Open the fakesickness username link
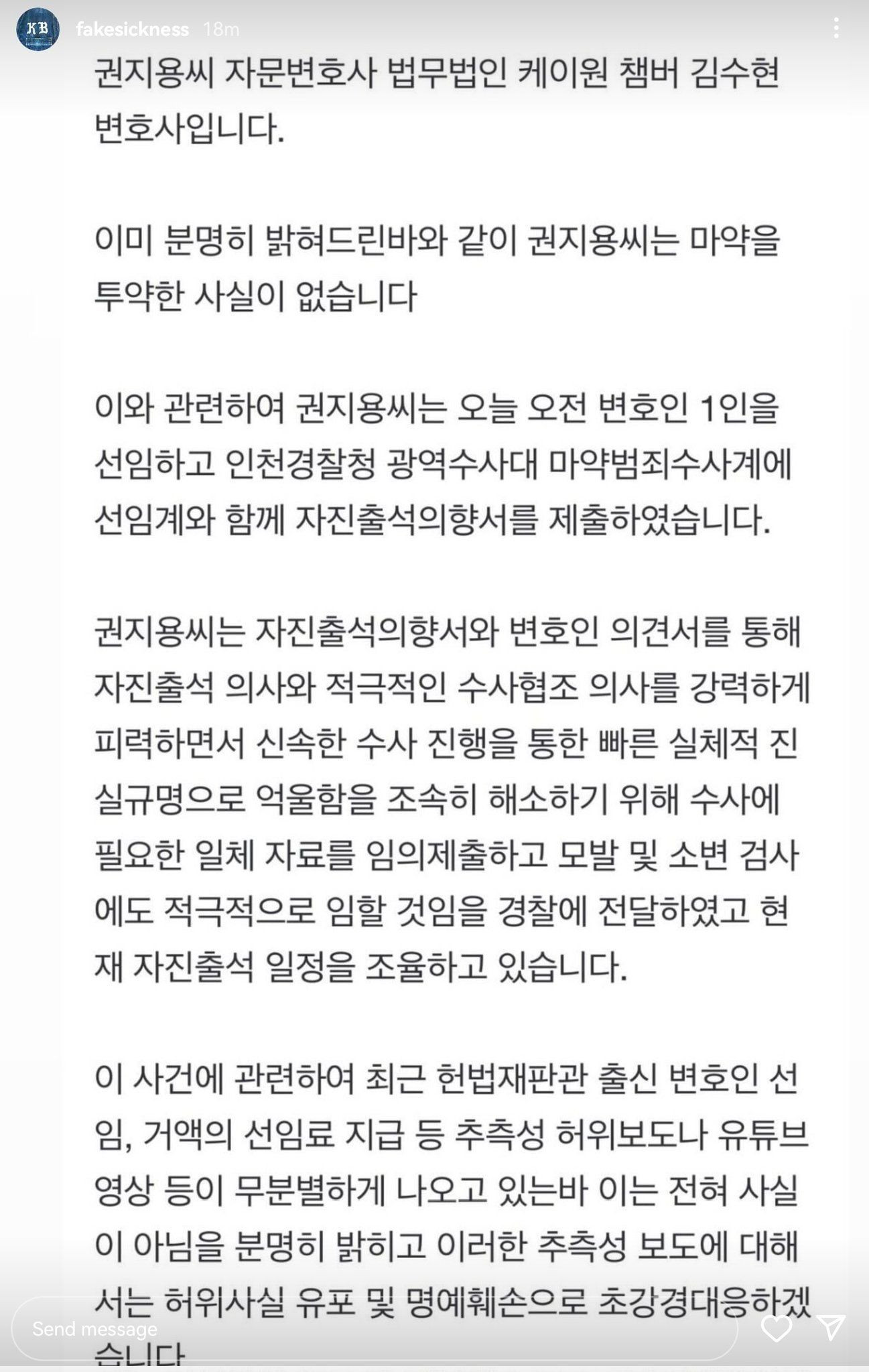The width and height of the screenshot is (869, 1372). point(132,29)
